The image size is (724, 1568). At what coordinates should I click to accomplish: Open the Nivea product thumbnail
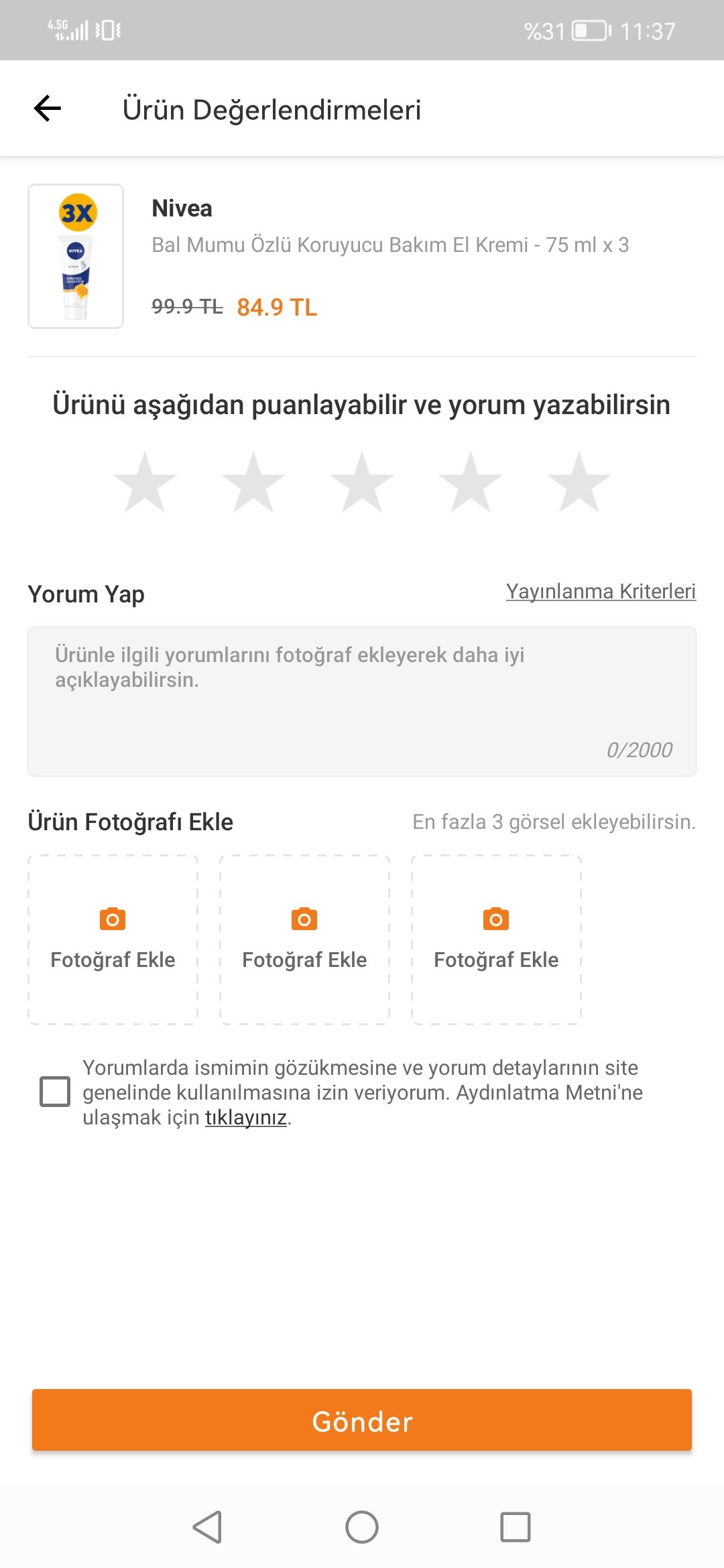(x=76, y=256)
